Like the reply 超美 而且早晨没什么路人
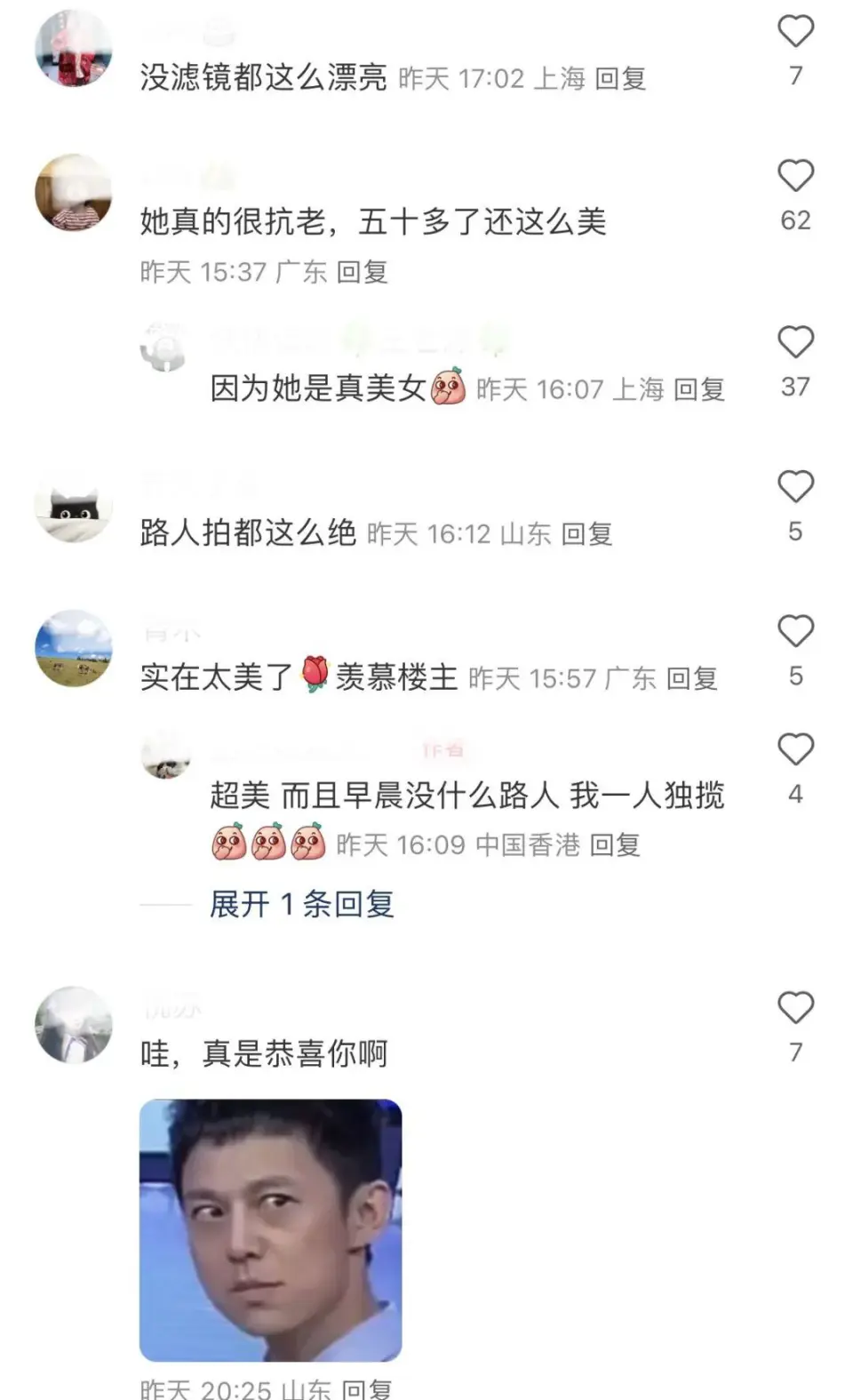 pos(795,750)
